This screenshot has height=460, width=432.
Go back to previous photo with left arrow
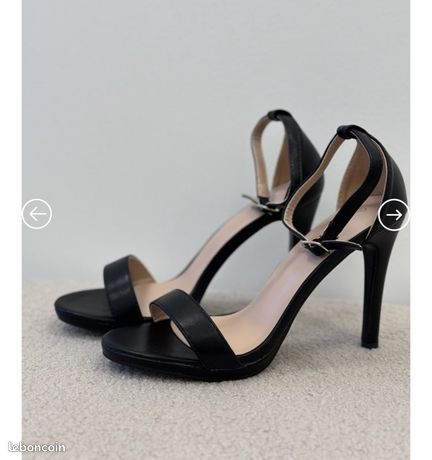click(x=37, y=214)
